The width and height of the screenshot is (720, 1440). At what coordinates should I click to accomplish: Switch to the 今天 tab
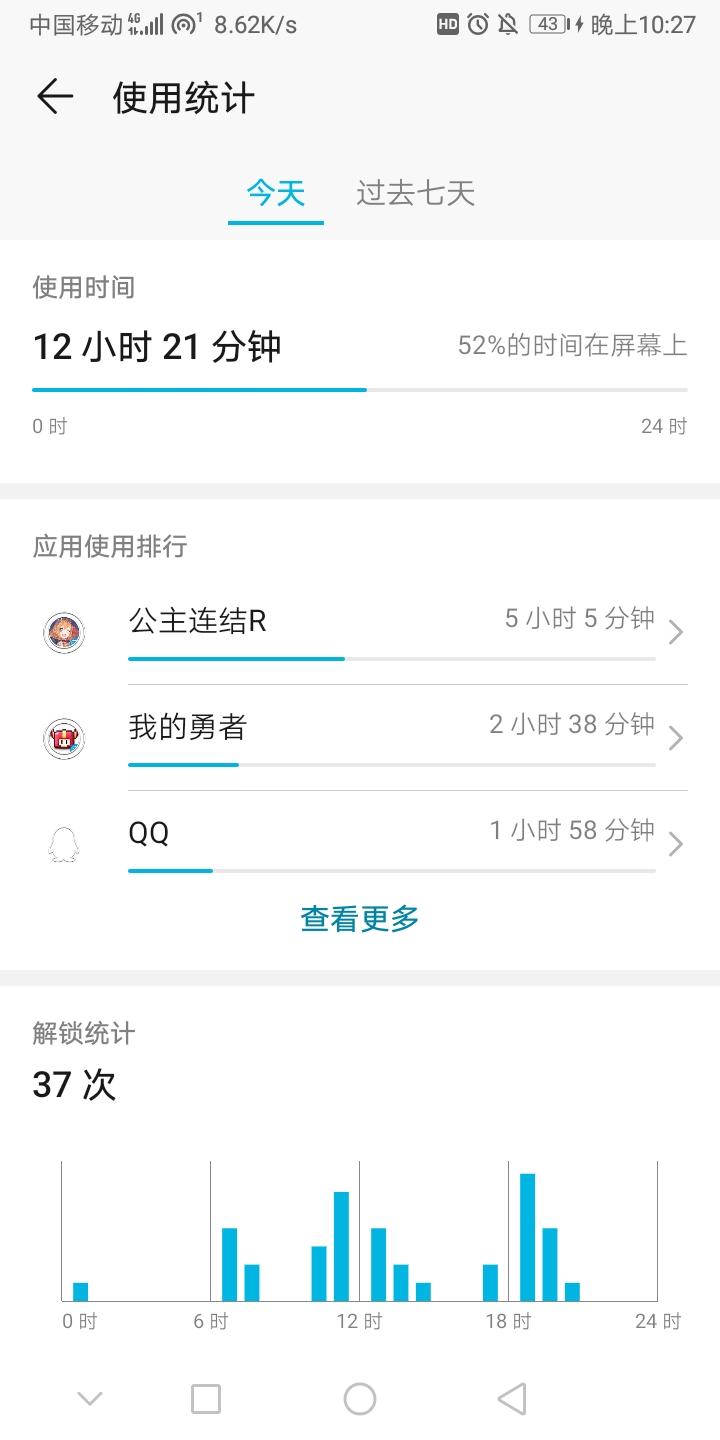(x=275, y=193)
